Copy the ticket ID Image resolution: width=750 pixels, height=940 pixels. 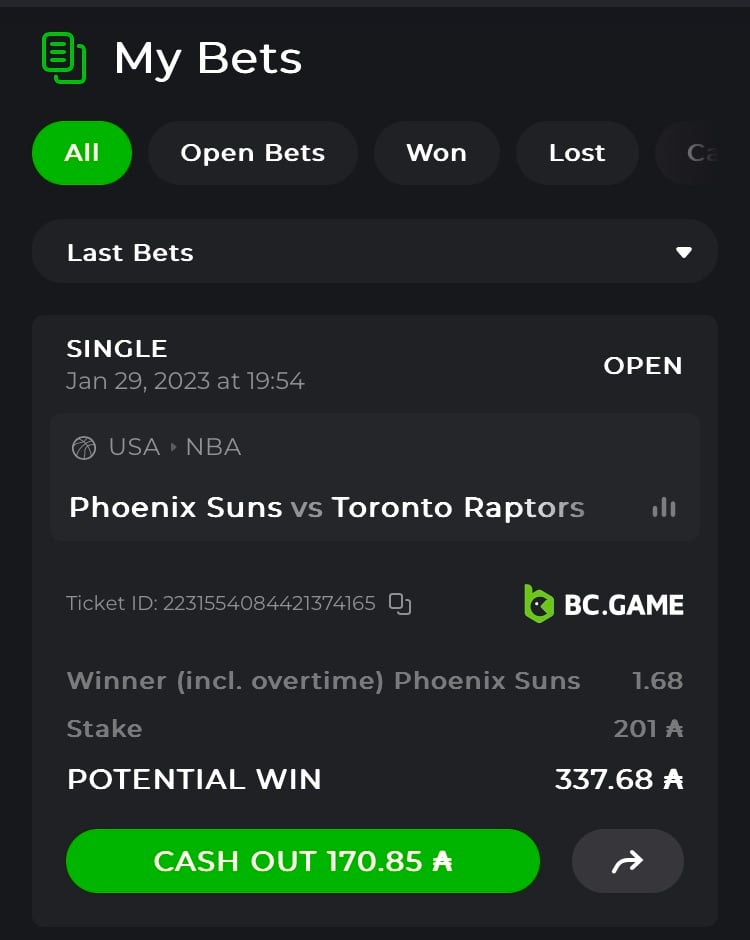pyautogui.click(x=400, y=603)
